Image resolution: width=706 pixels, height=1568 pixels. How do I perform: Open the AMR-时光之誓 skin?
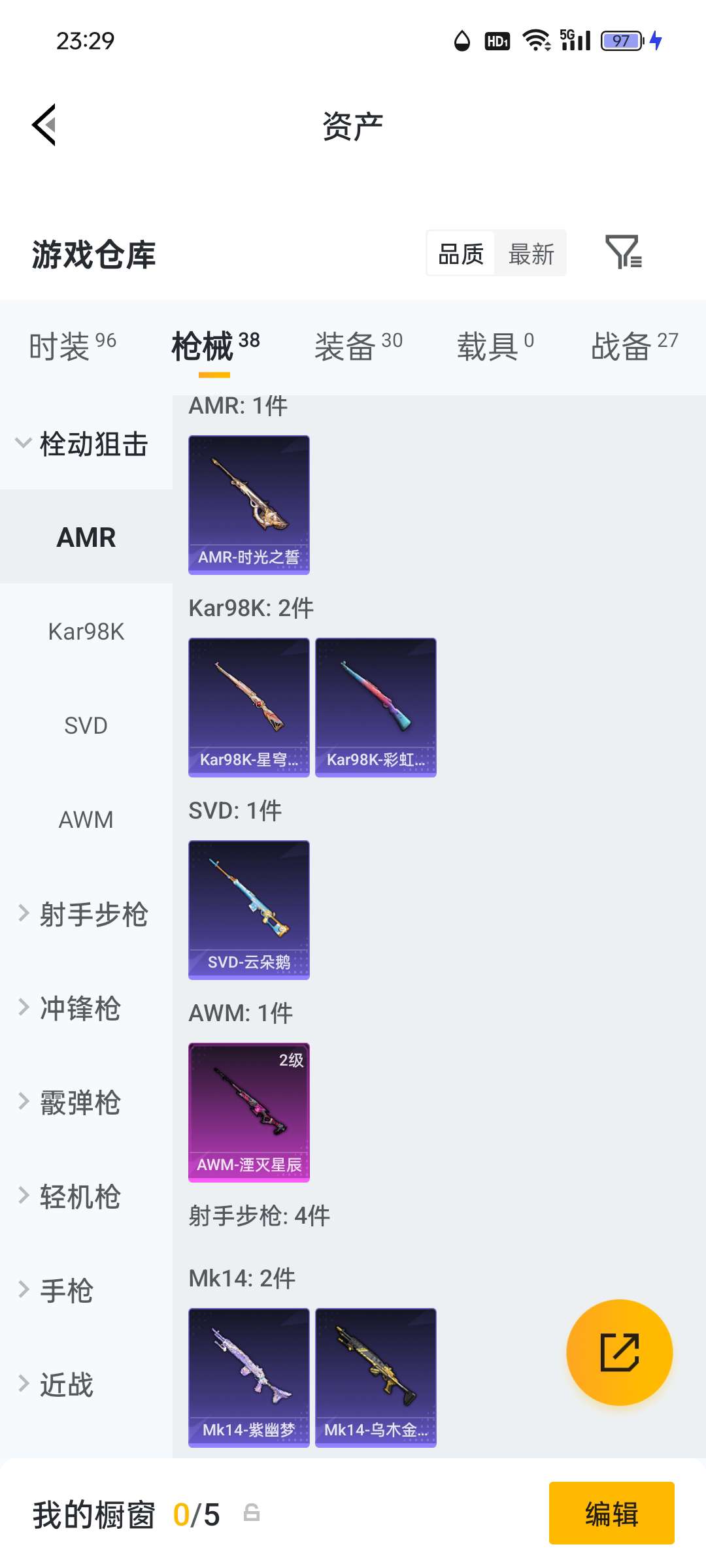(248, 504)
